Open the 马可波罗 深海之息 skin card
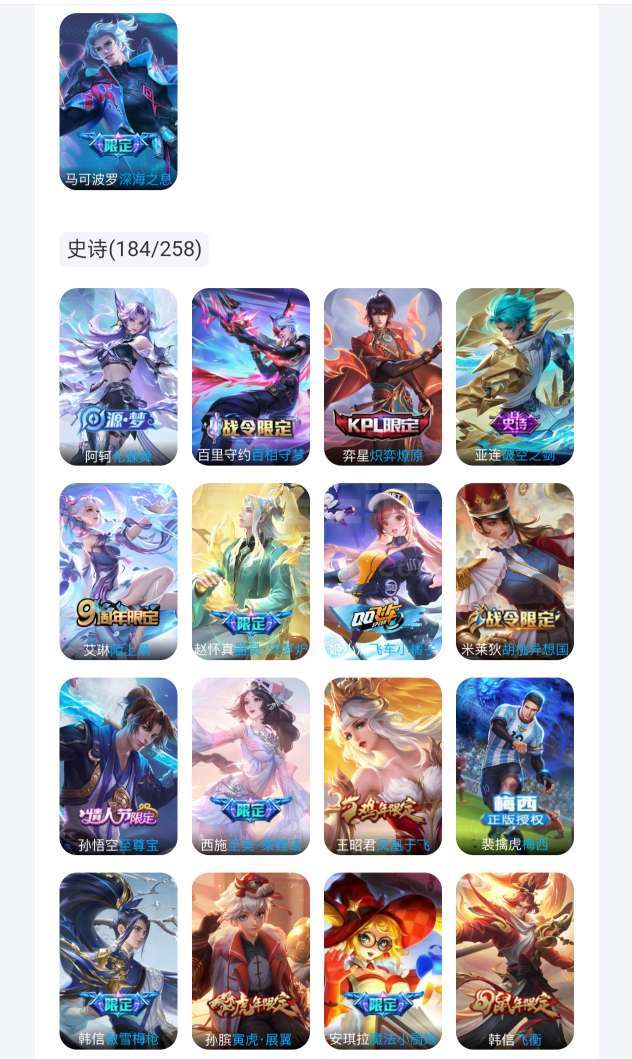 click(118, 101)
